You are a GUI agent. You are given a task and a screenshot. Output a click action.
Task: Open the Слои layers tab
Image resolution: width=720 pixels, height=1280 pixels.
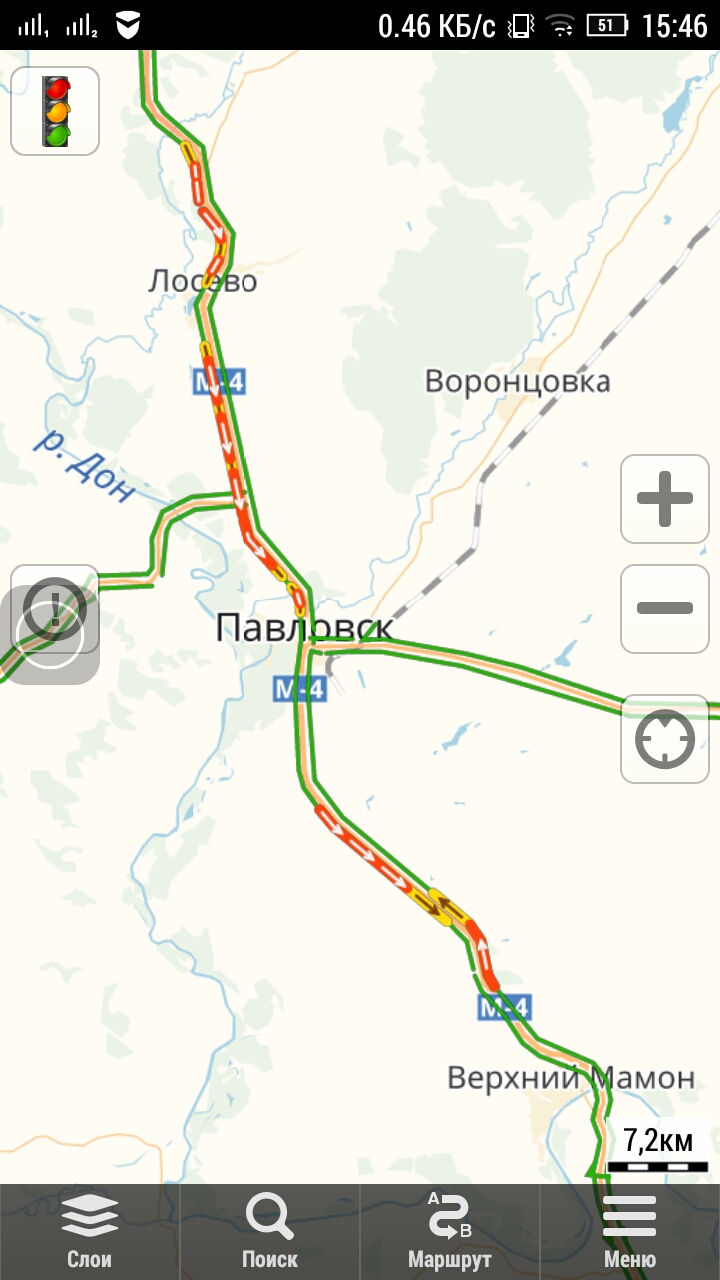pyautogui.click(x=89, y=1231)
